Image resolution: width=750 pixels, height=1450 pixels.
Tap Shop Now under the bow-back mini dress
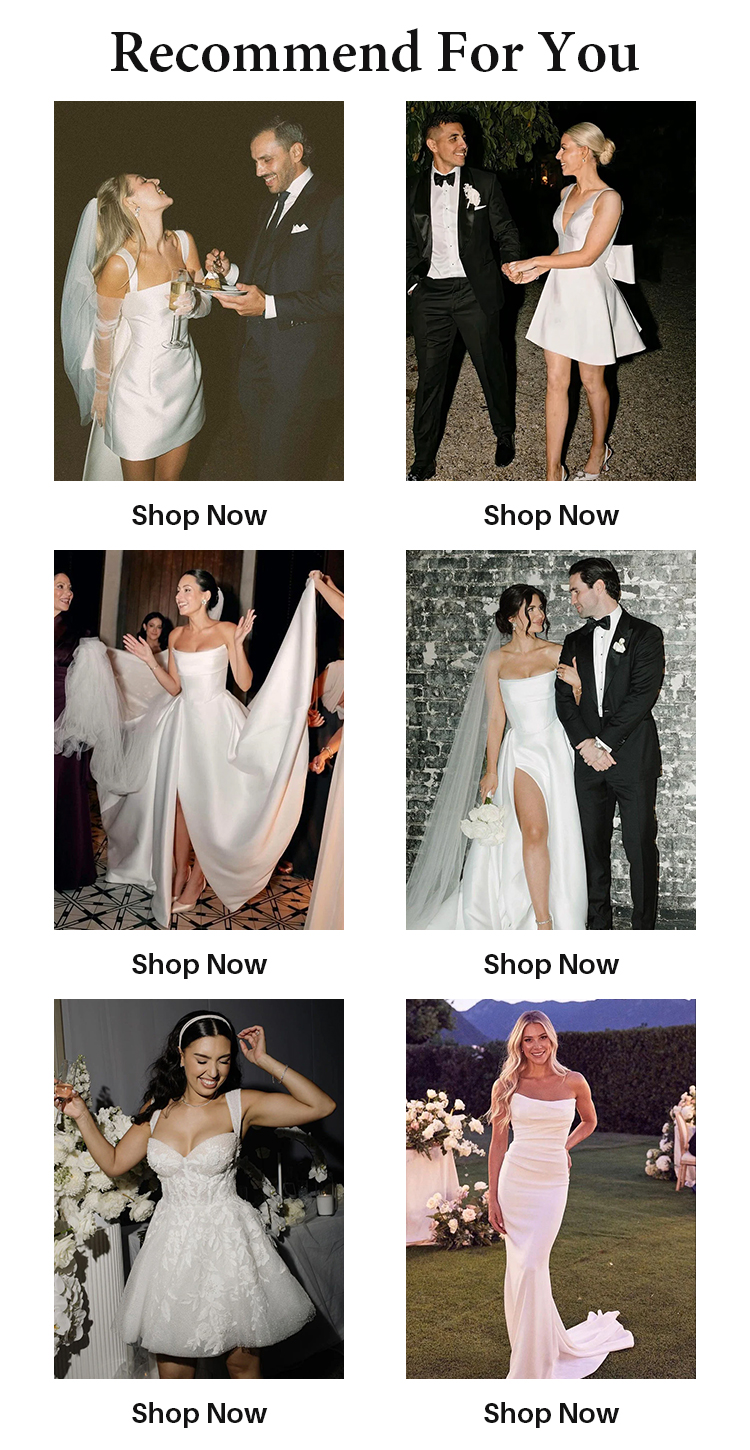point(550,515)
